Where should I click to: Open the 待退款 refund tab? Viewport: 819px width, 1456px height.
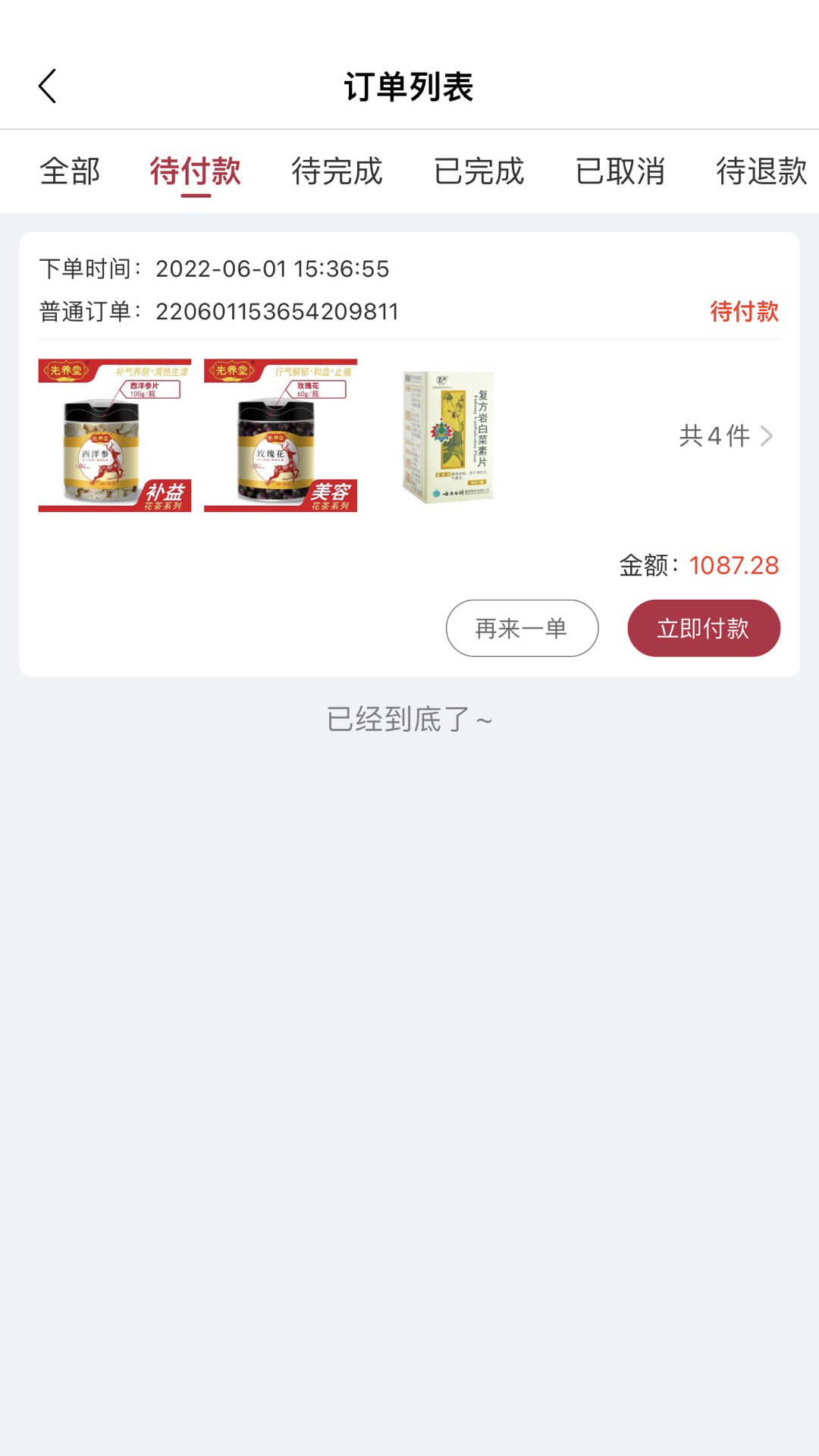762,172
